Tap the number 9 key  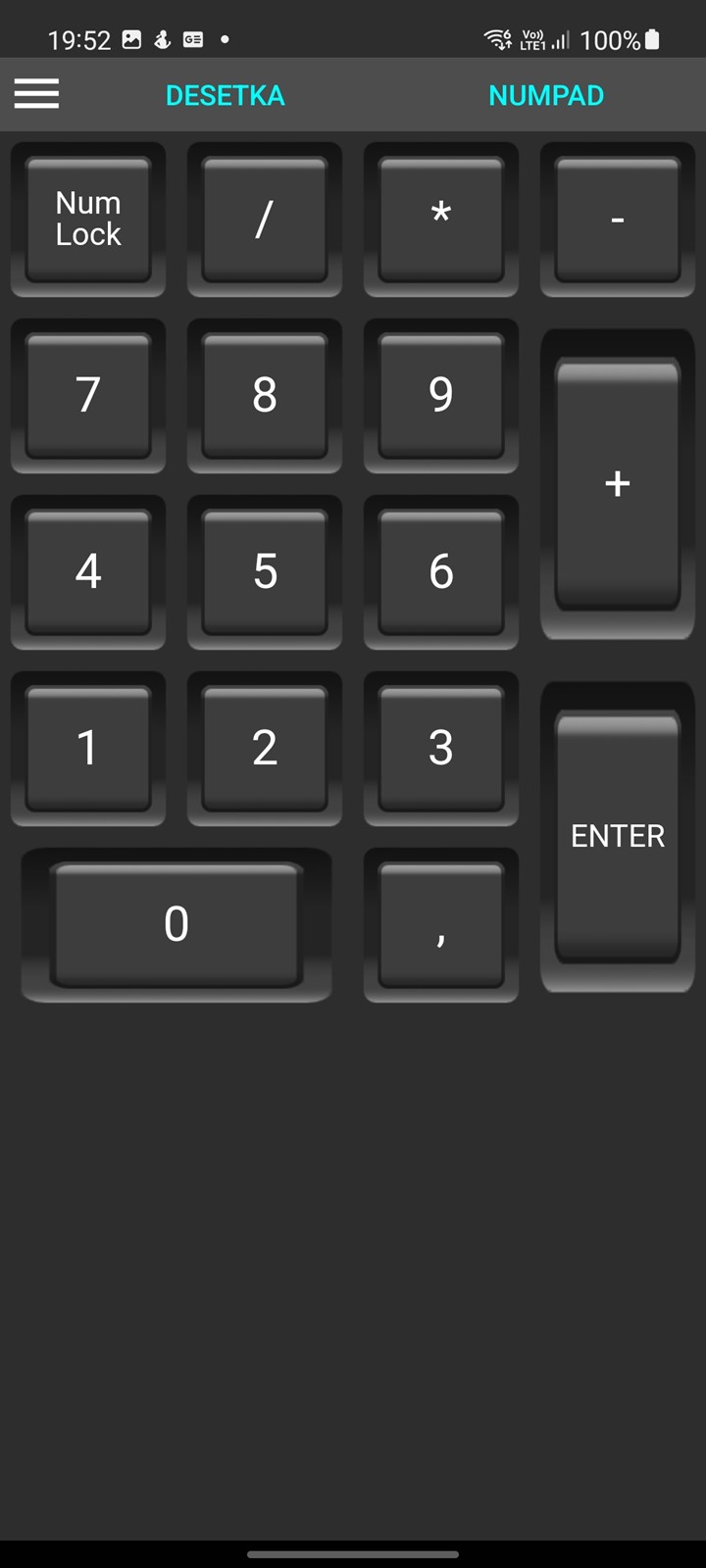pos(441,396)
